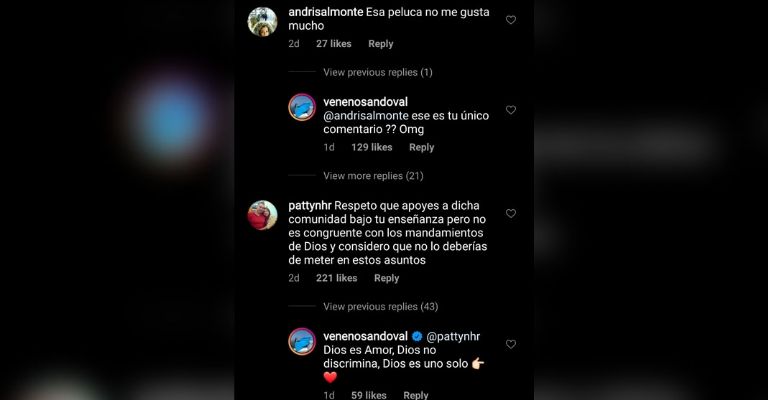Screen dimensions: 768x400
Task: Like venenosandoval's reply mentioning @andrisalmonte
Action: point(511,110)
